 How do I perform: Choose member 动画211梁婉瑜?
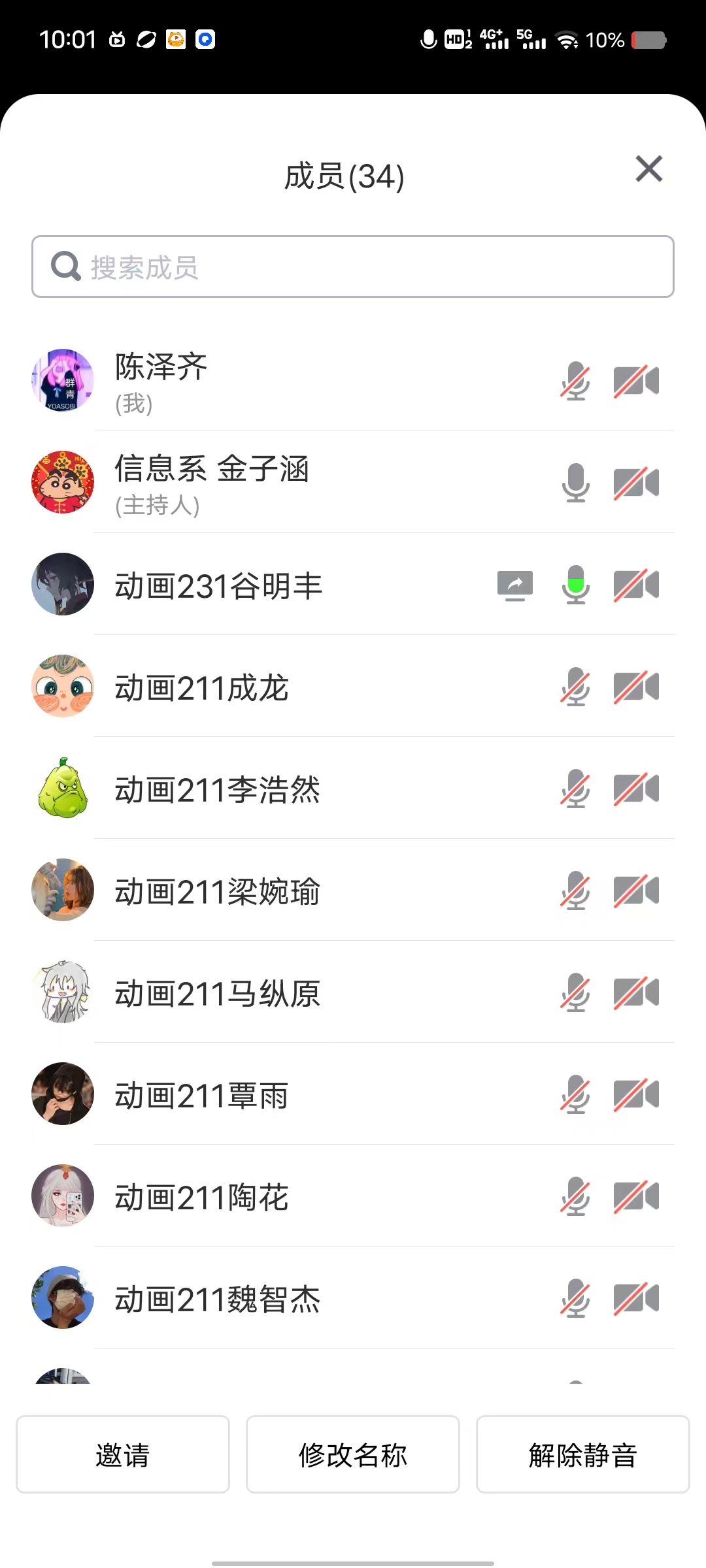[261, 891]
